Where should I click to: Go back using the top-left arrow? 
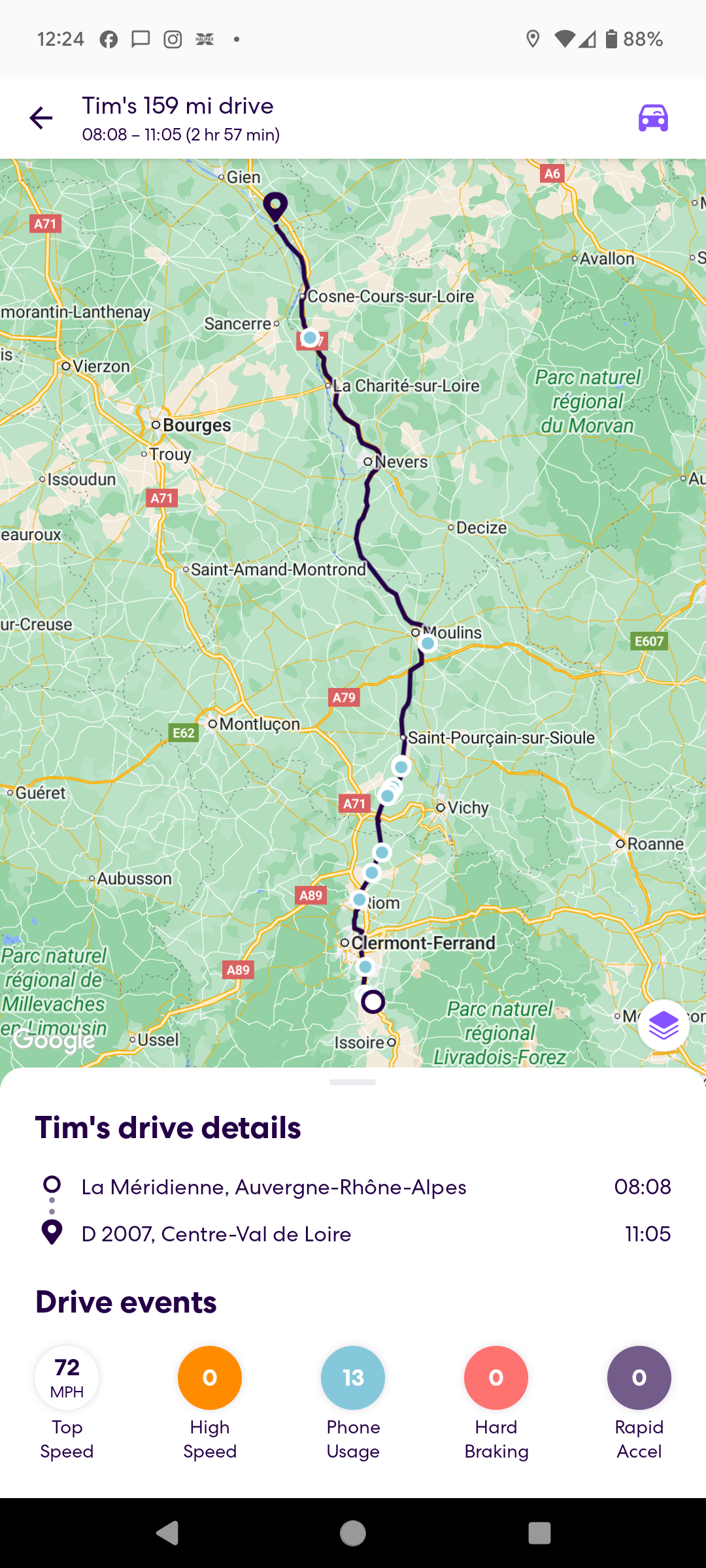click(x=41, y=118)
